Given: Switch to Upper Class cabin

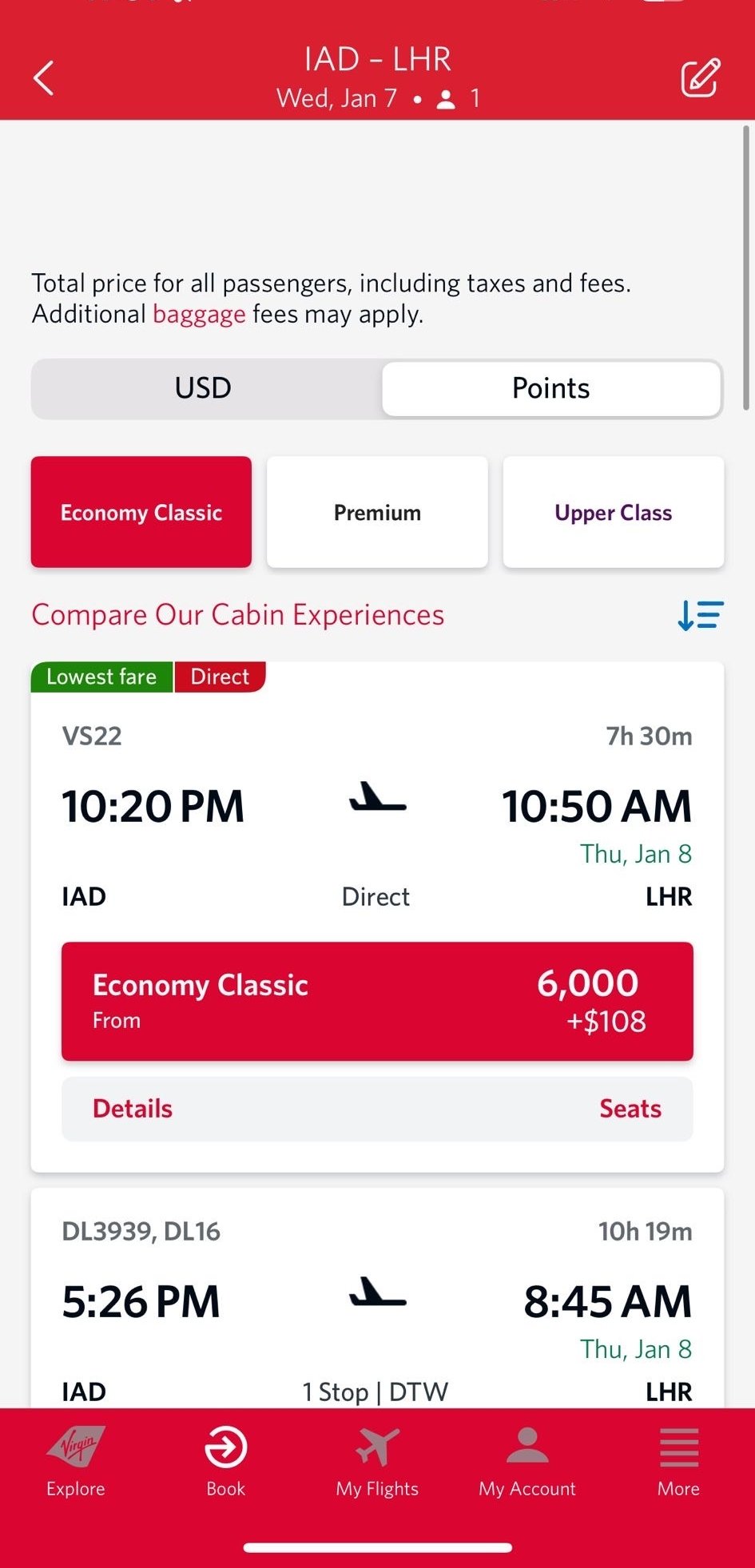Looking at the screenshot, I should tap(613, 512).
